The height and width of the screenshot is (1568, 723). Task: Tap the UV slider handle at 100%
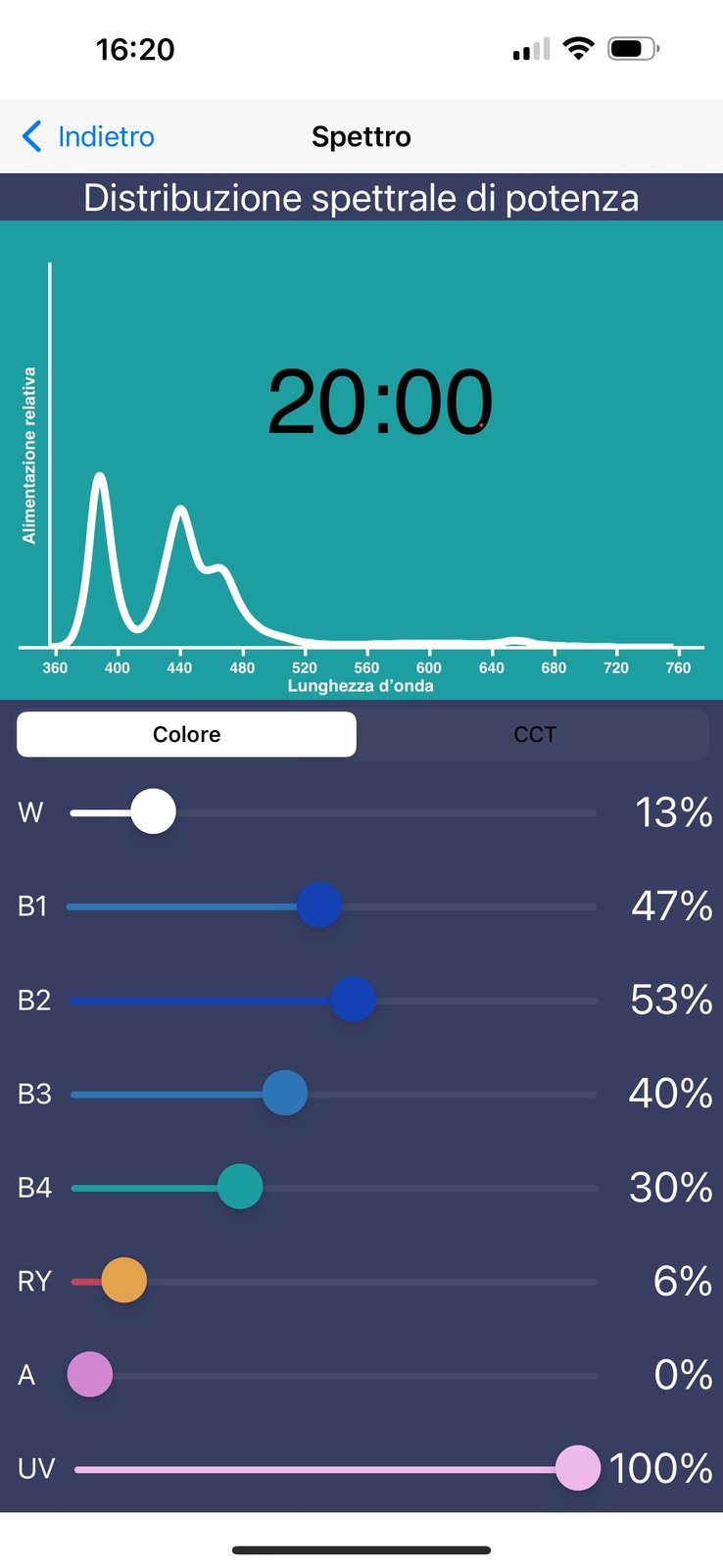(577, 1468)
